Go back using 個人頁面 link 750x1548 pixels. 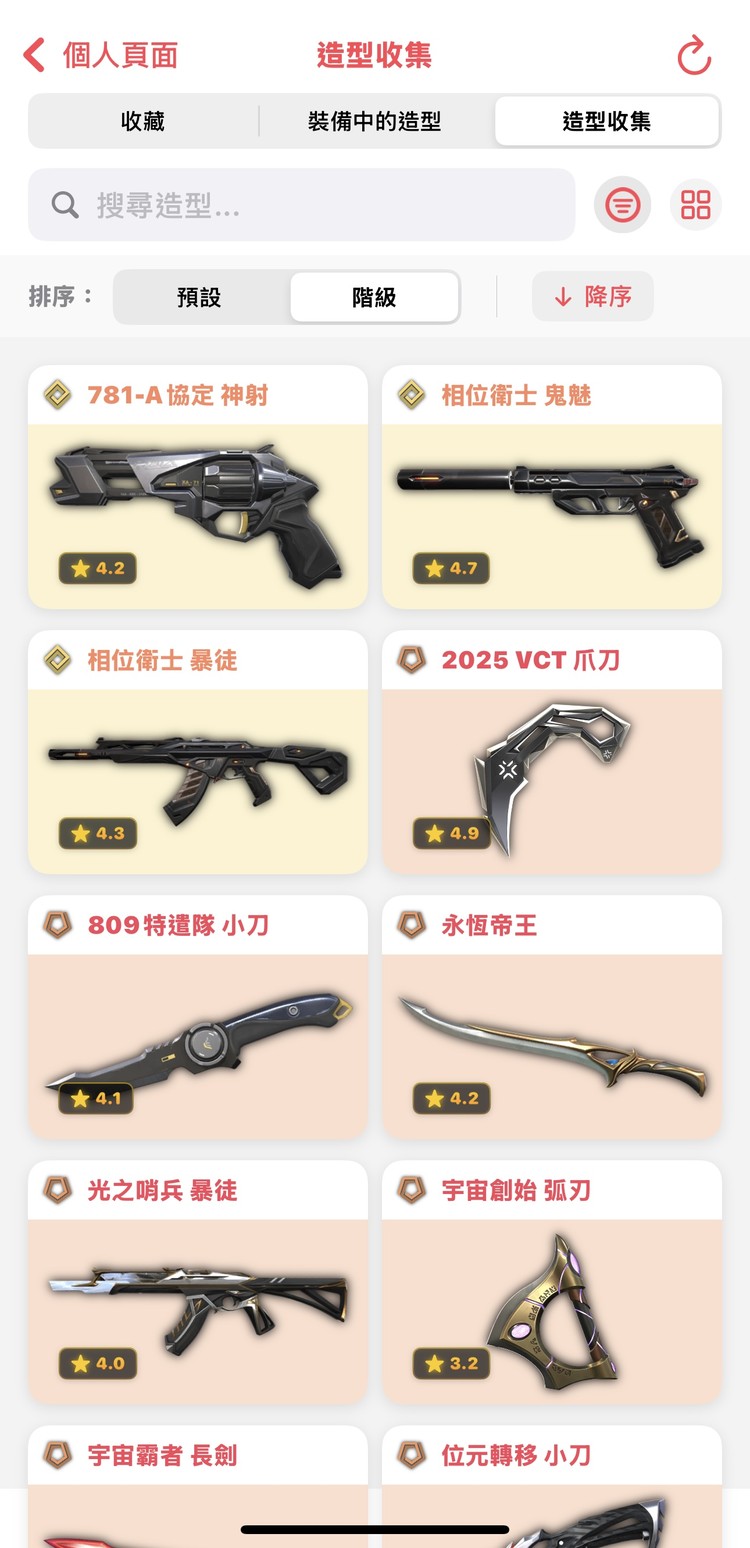[x=98, y=56]
